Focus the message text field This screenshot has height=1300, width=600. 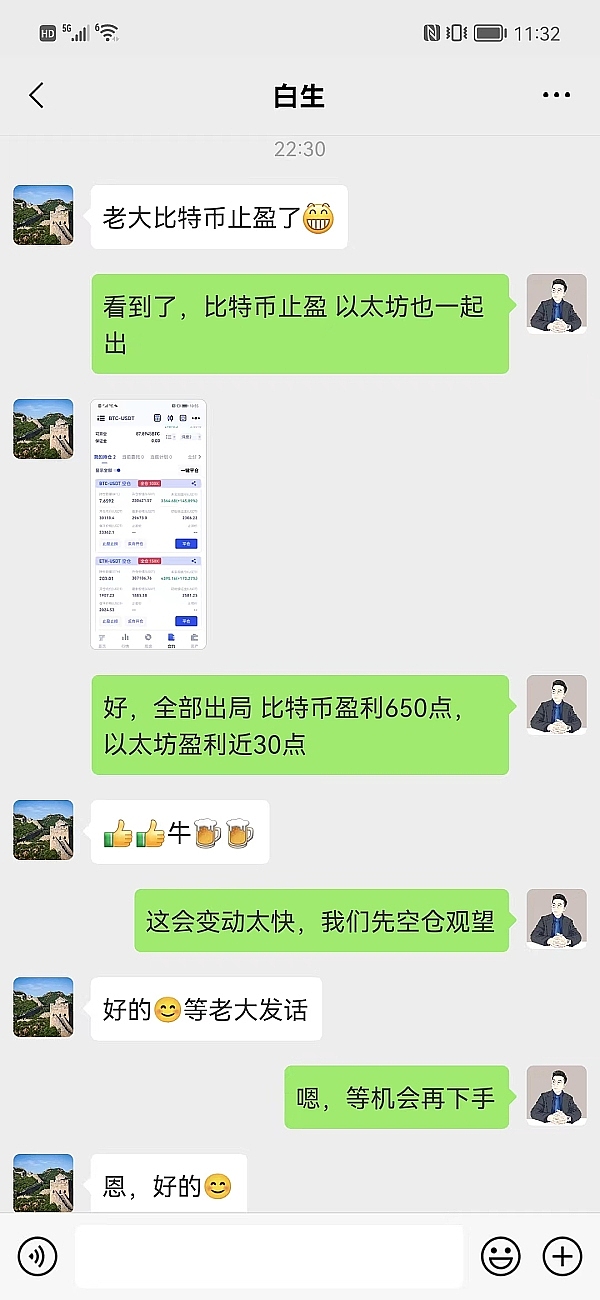[269, 1256]
